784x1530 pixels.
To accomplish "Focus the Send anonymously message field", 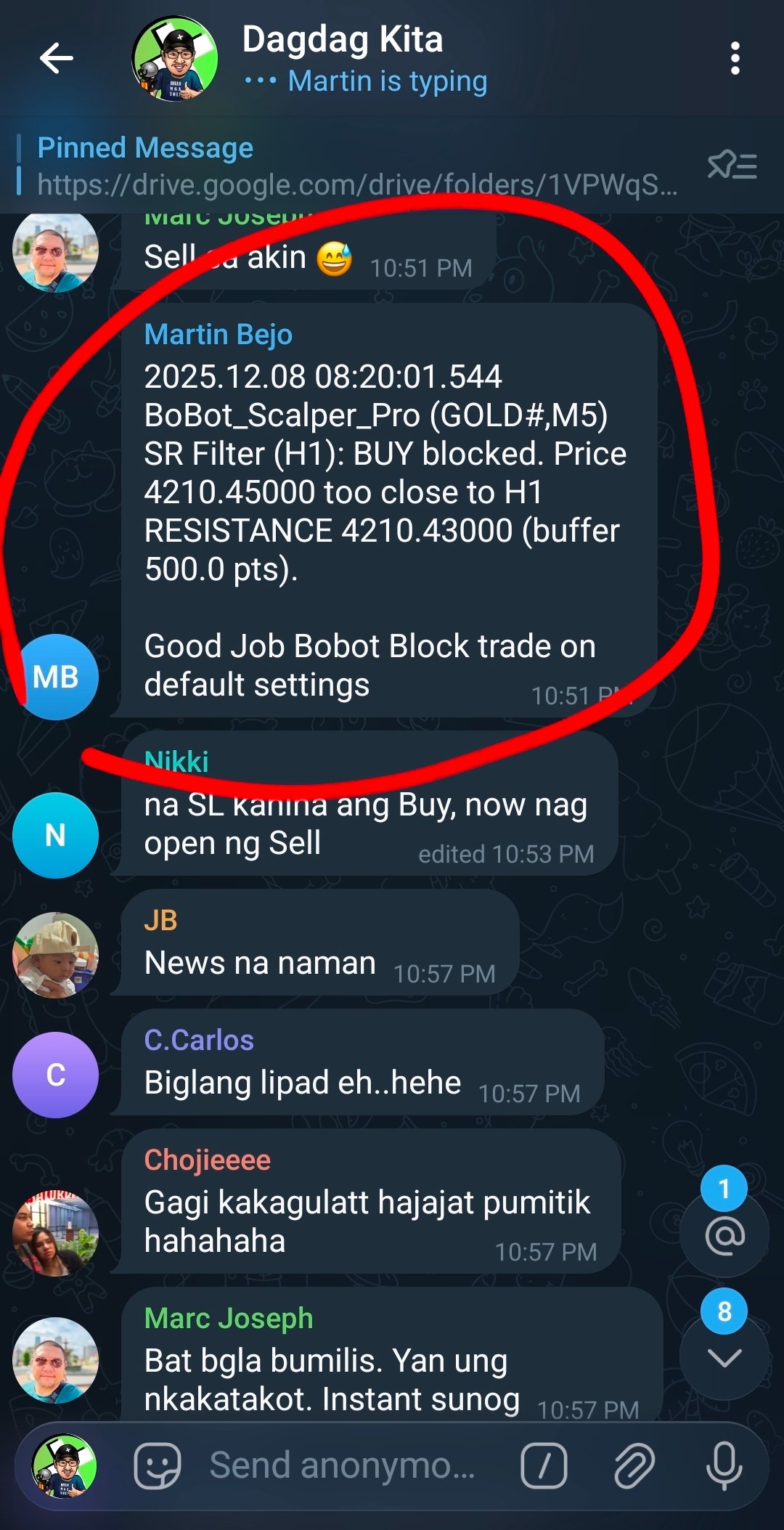I will 341,1465.
